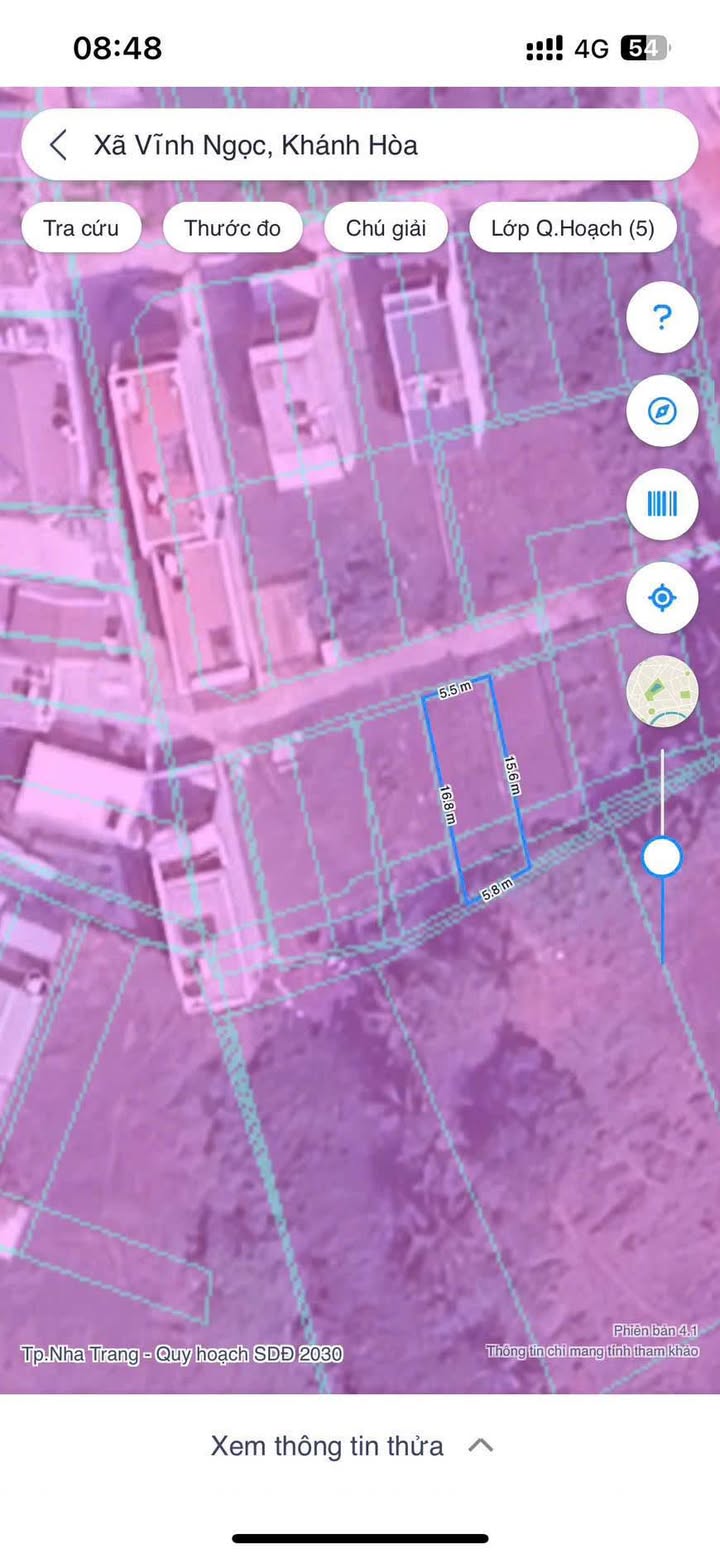Open the question mark help button
Viewport: 720px width, 1558px height.
click(662, 318)
